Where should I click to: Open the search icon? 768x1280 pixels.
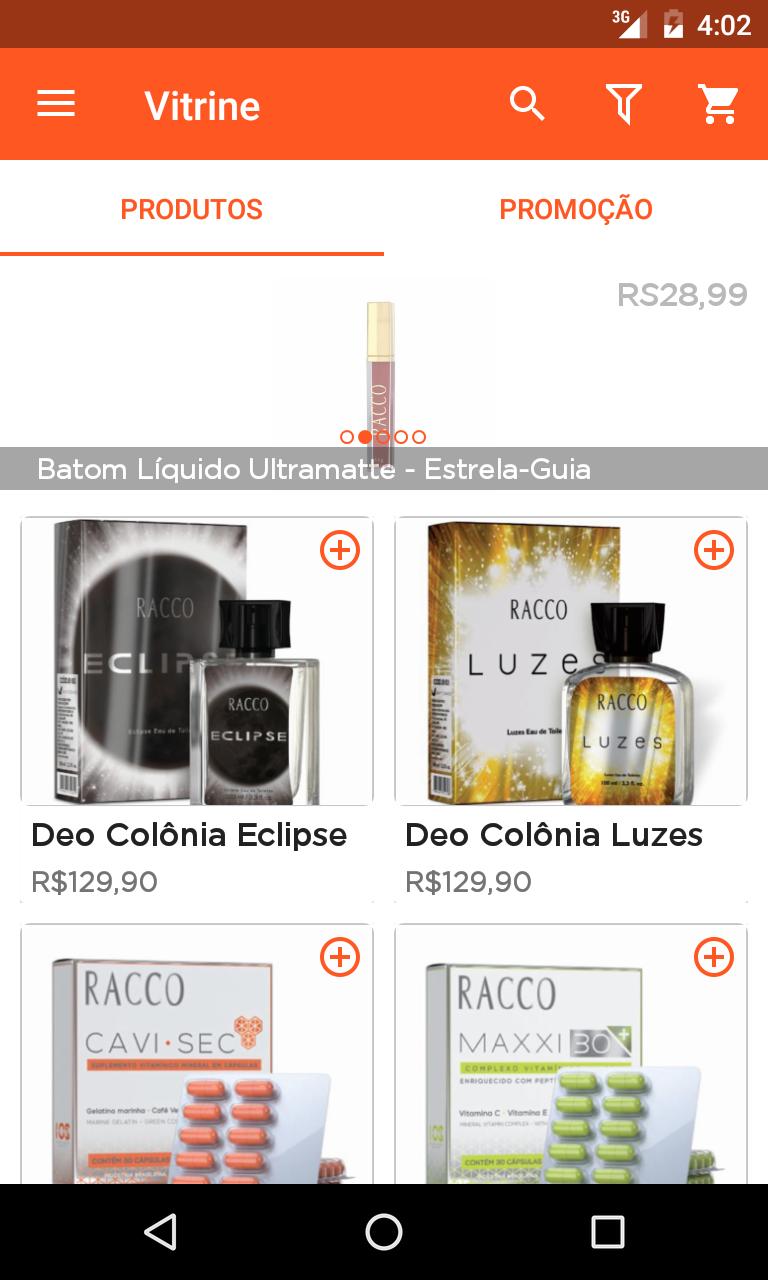(527, 104)
